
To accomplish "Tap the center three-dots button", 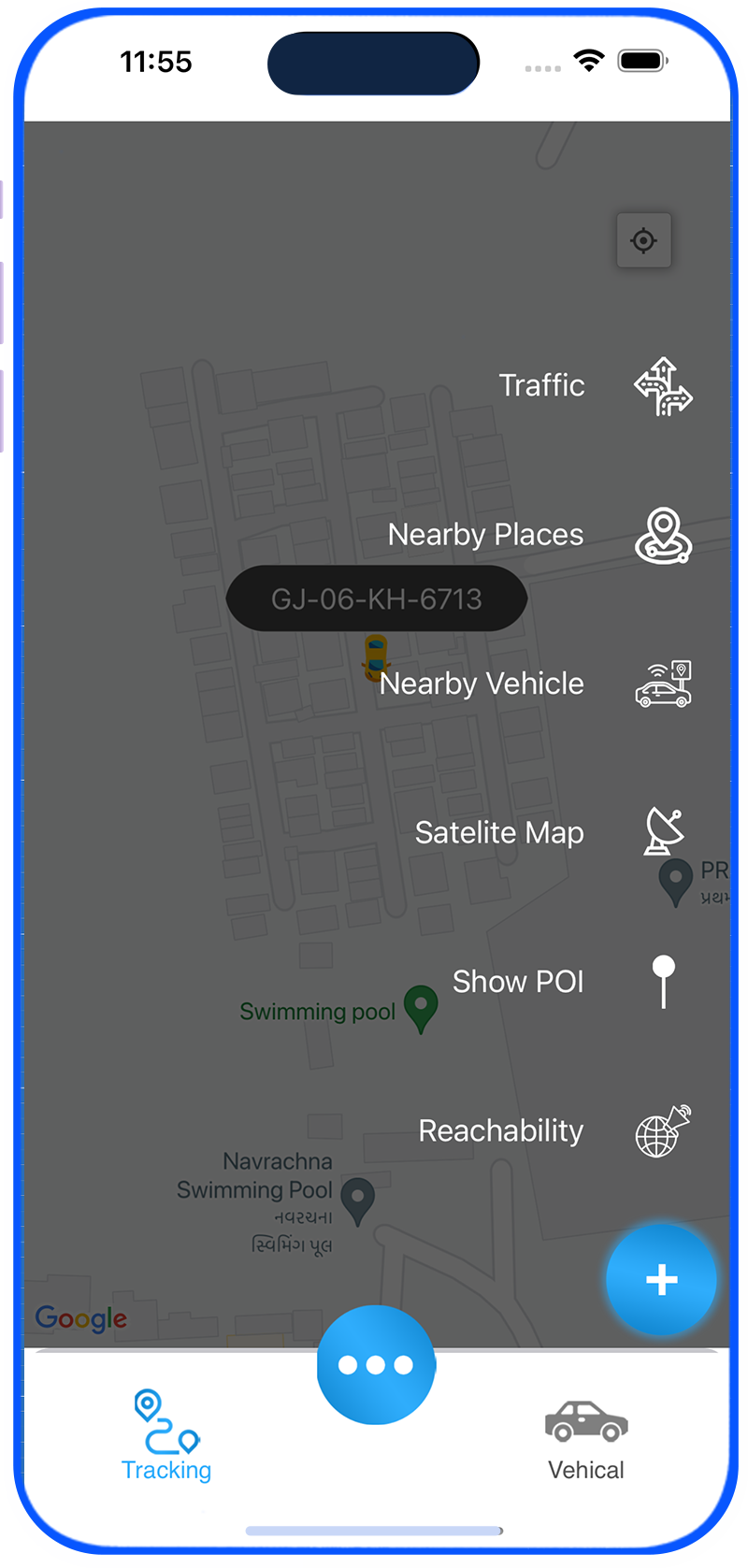I will click(x=376, y=1365).
